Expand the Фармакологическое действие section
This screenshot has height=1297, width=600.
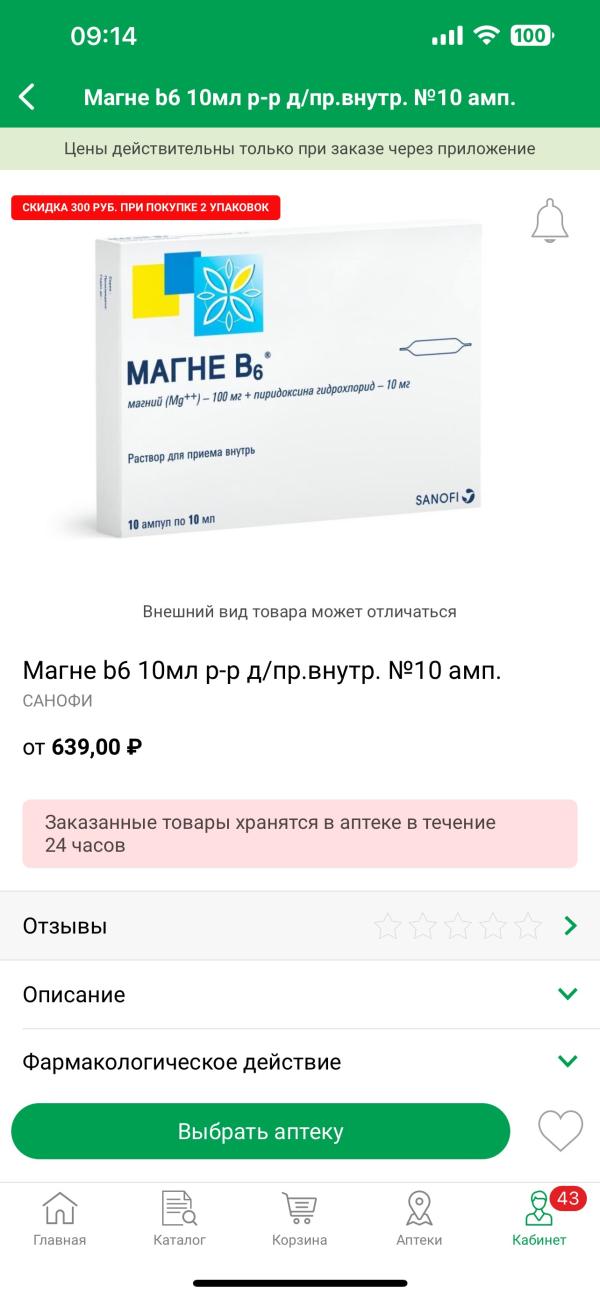[300, 1061]
